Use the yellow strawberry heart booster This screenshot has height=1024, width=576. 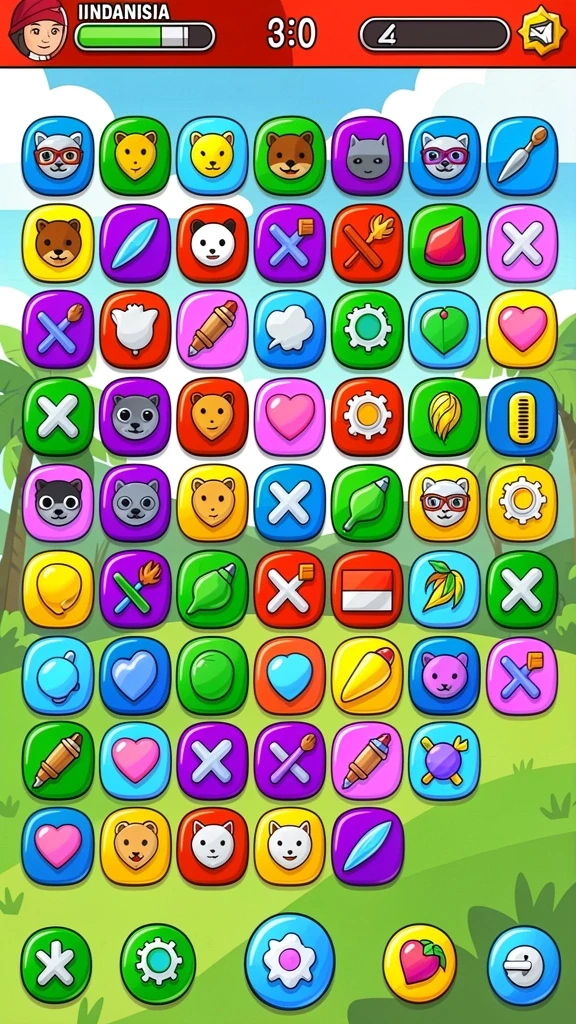(x=420, y=963)
